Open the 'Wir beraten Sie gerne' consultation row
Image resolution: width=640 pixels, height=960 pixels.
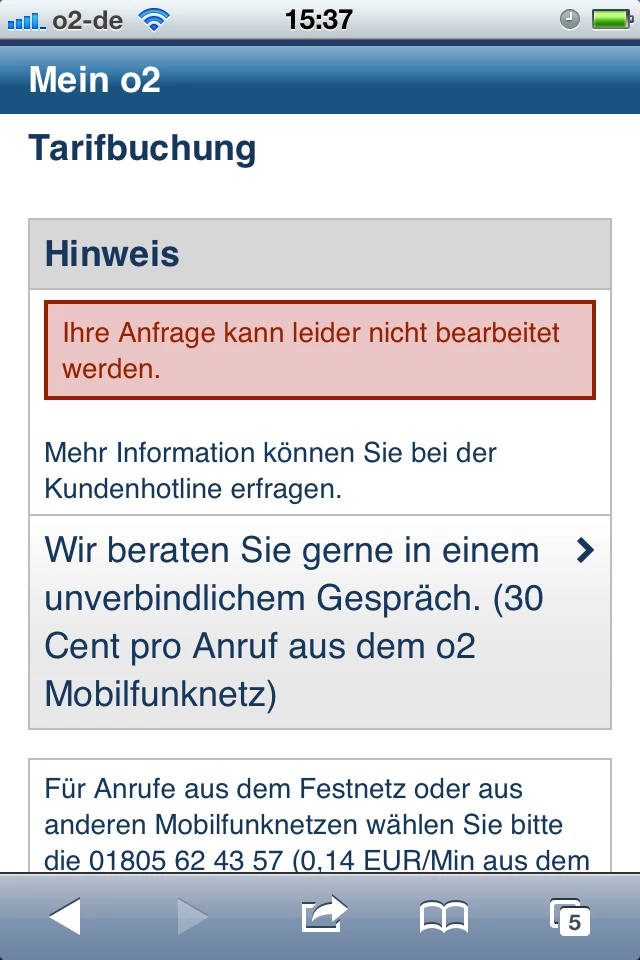point(320,622)
